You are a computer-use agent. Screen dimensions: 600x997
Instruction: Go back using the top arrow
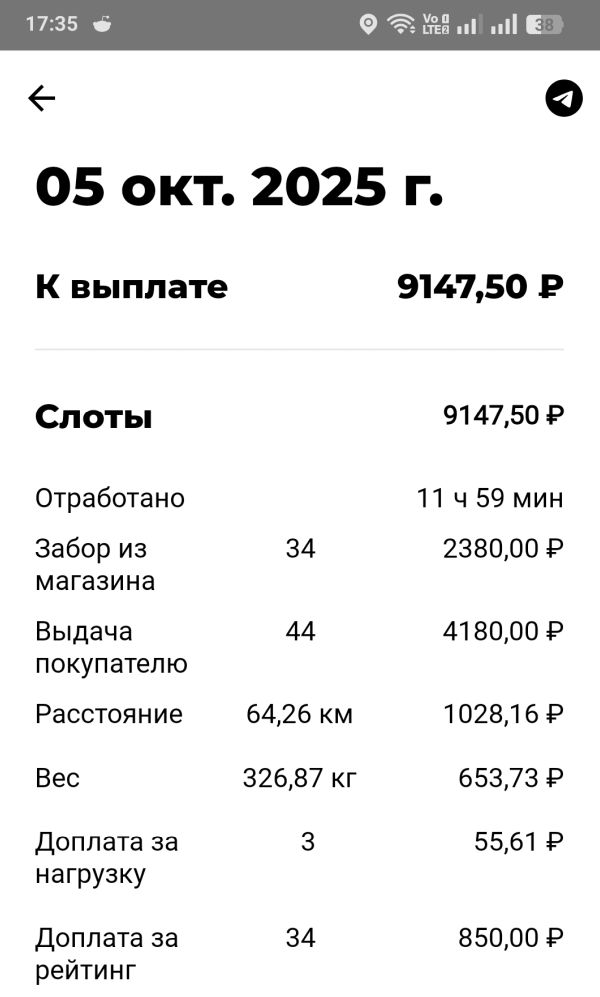(x=42, y=98)
